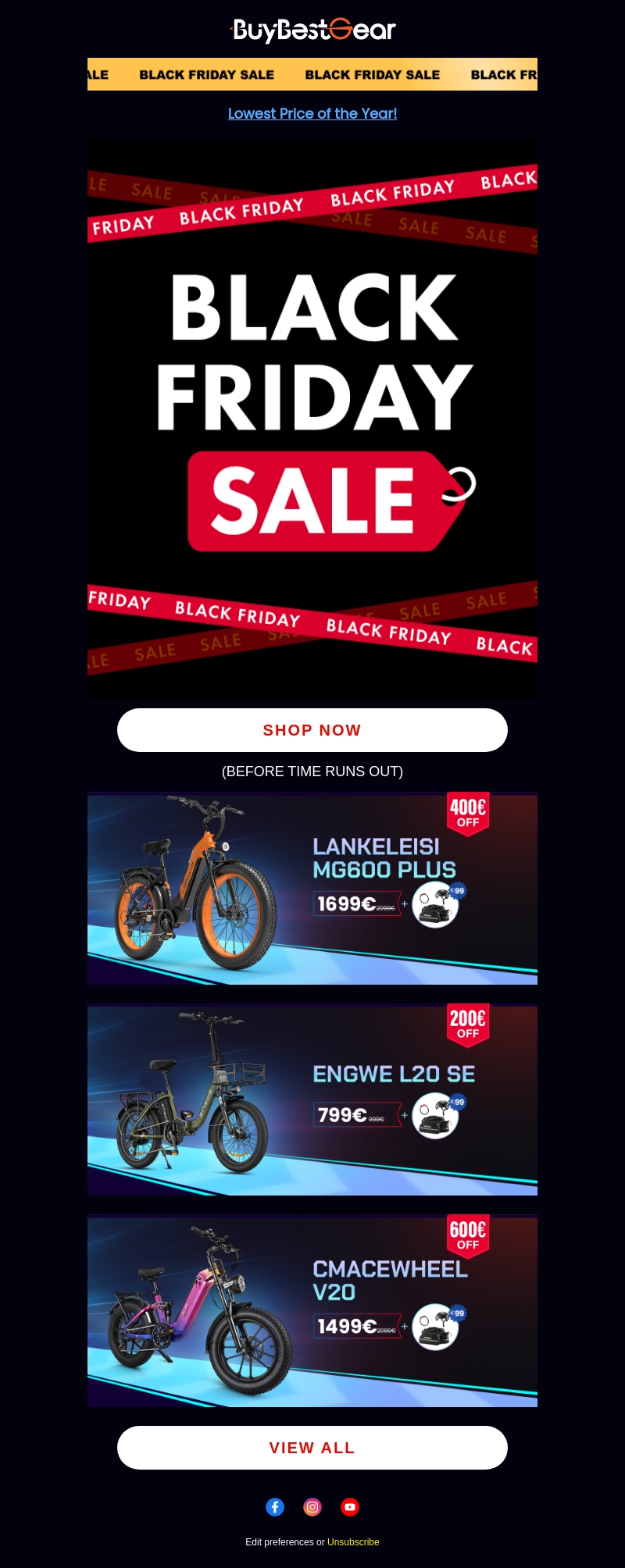Go to the YouTube channel
This screenshot has width=625, height=1568.
pyautogui.click(x=350, y=1507)
